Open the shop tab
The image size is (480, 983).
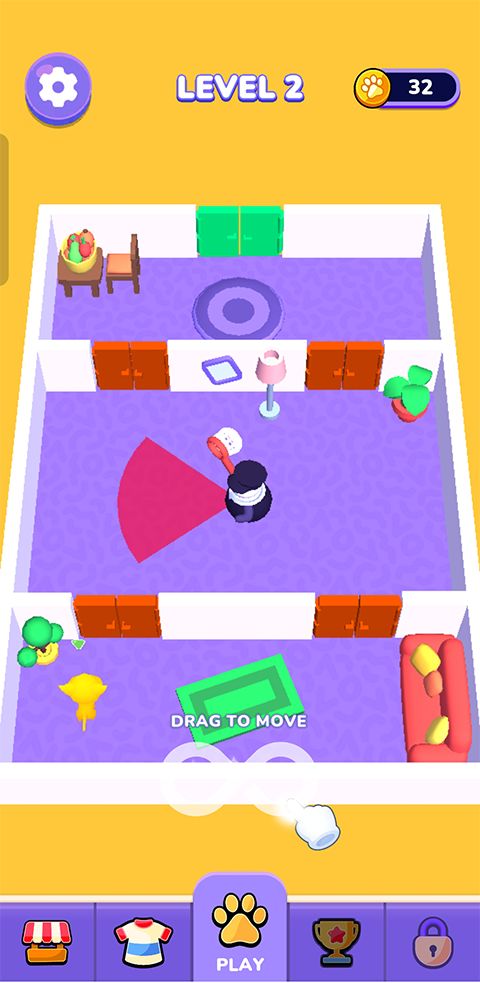point(47,942)
